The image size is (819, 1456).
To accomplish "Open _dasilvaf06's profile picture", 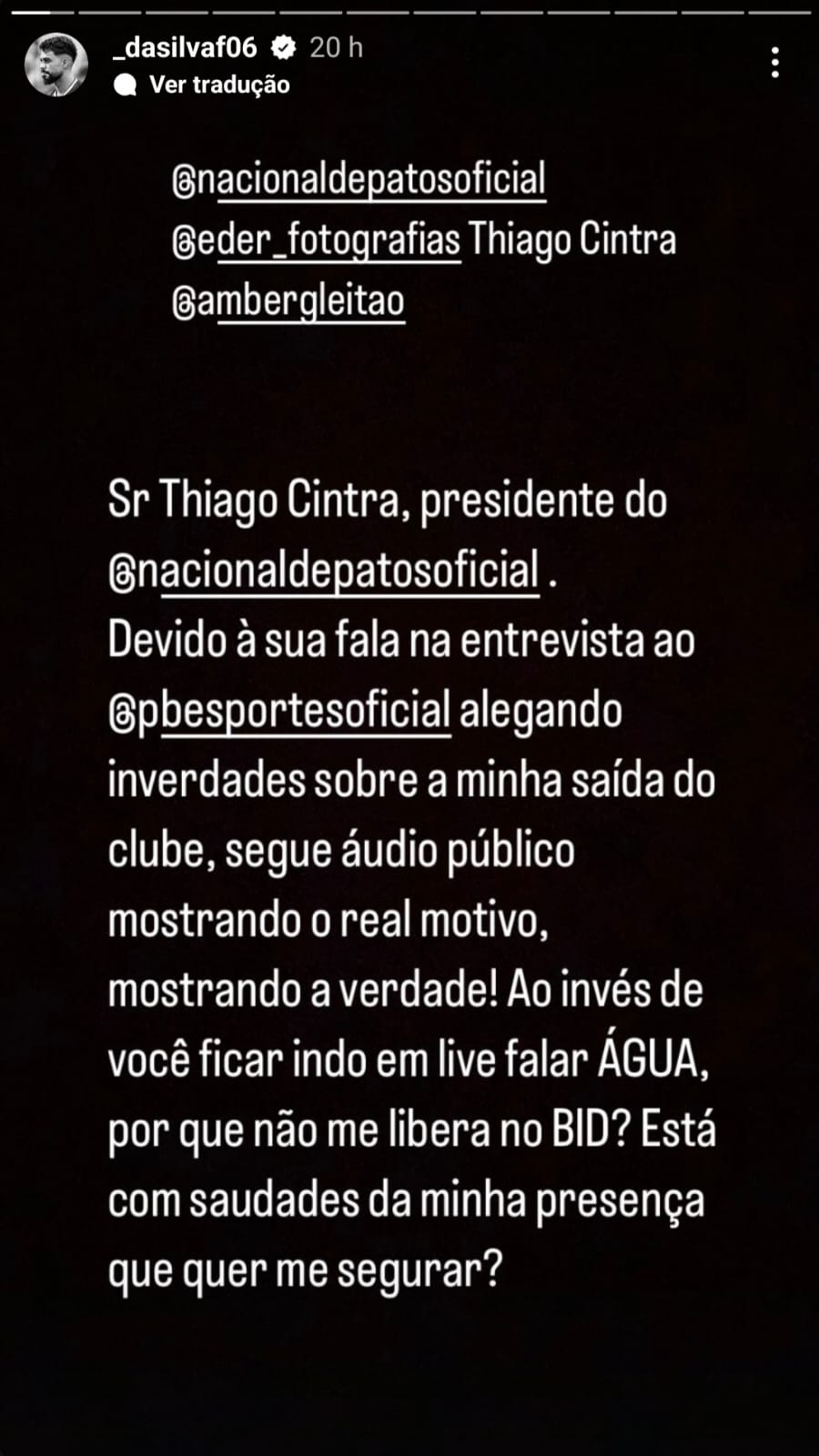I will [56, 65].
